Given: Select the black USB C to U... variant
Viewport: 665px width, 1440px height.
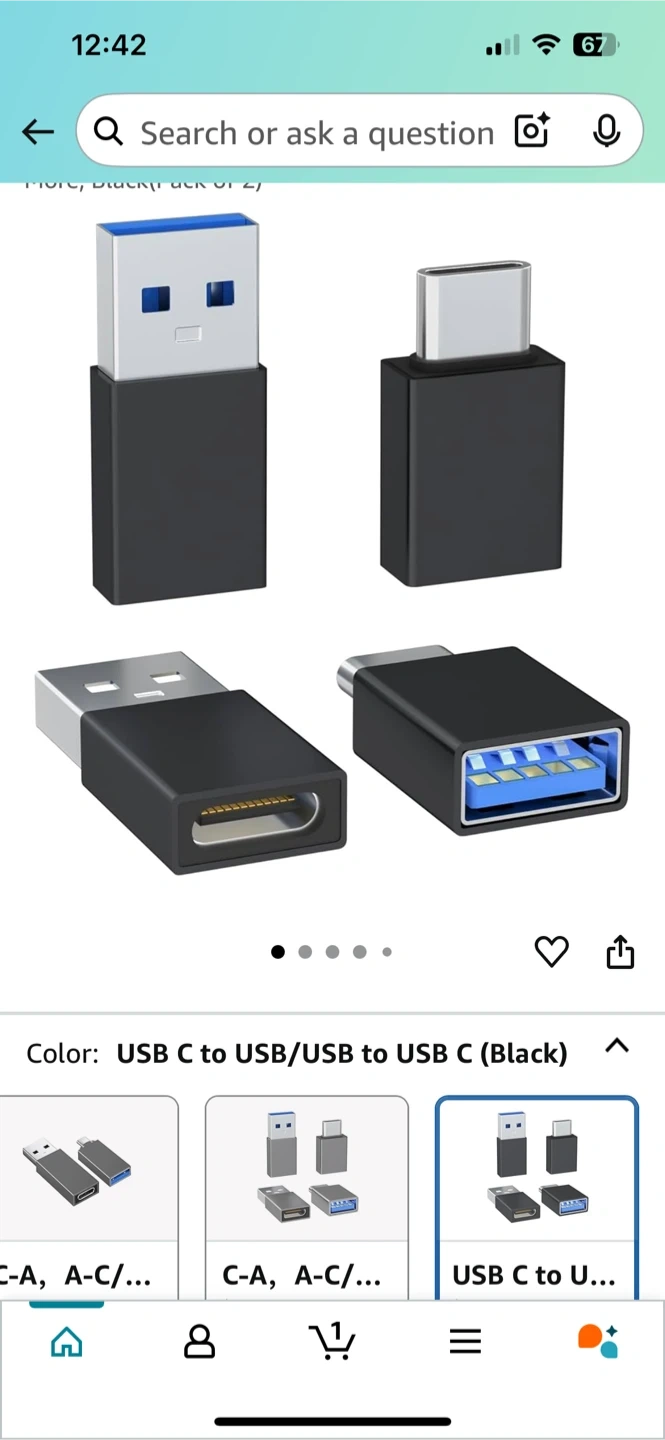Looking at the screenshot, I should point(537,1197).
